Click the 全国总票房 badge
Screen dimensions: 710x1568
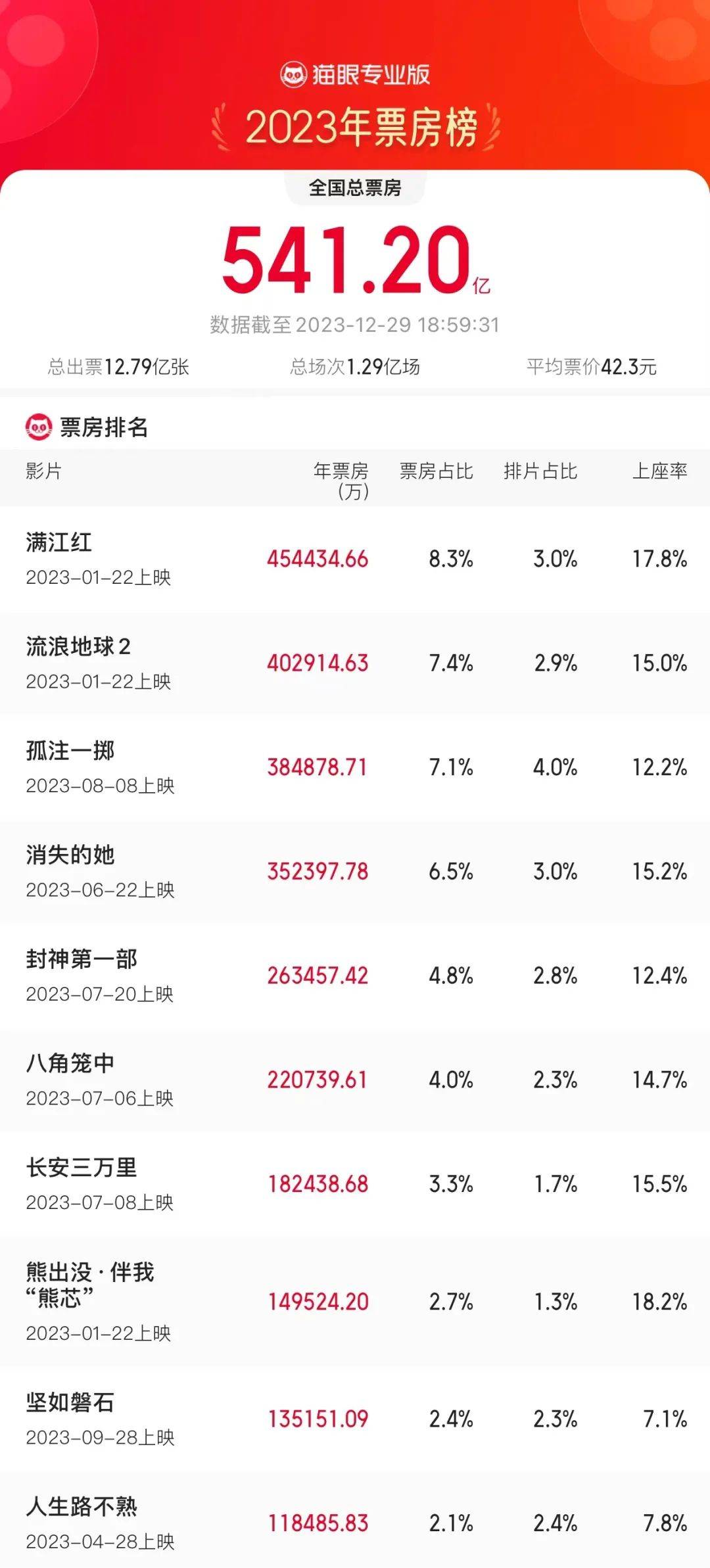click(x=355, y=187)
